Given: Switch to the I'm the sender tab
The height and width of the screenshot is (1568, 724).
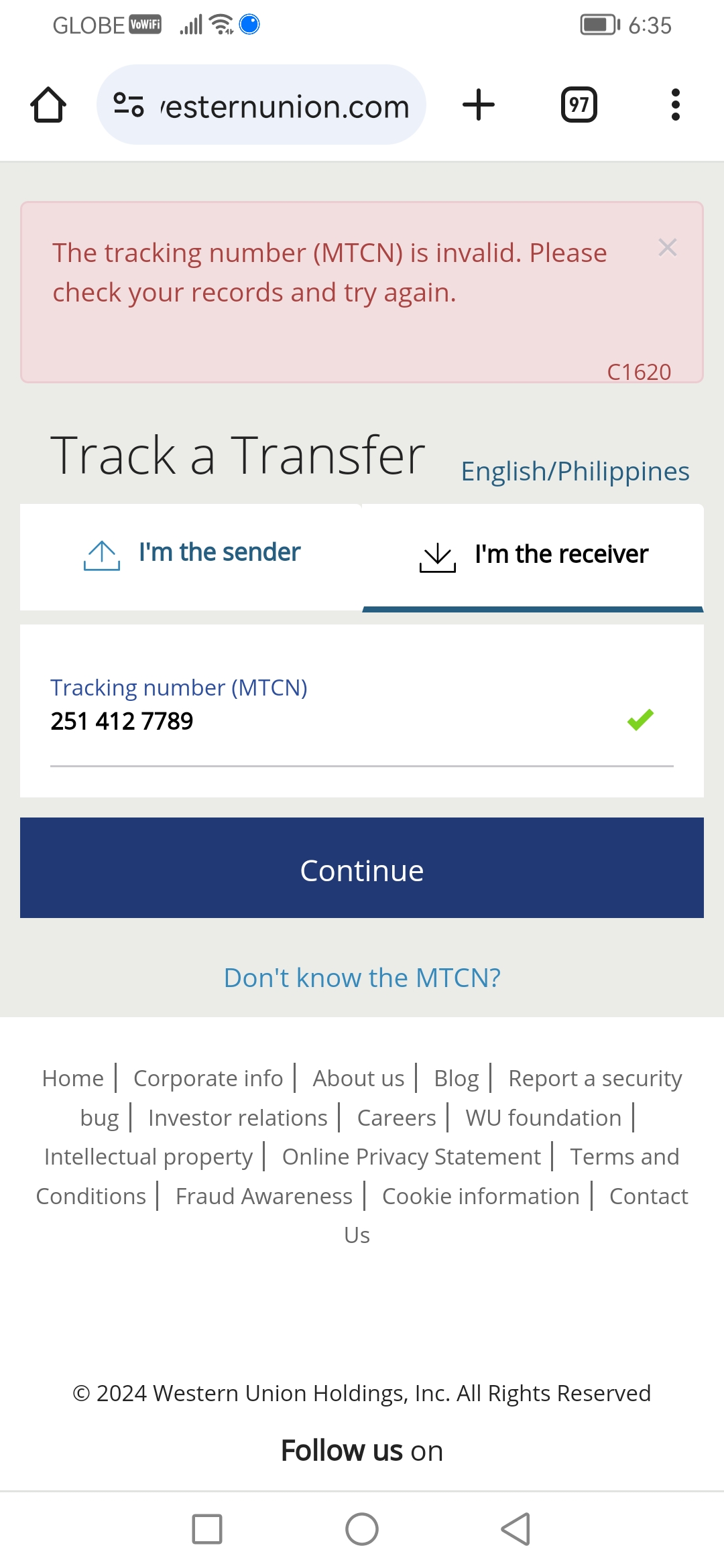Looking at the screenshot, I should tap(191, 557).
